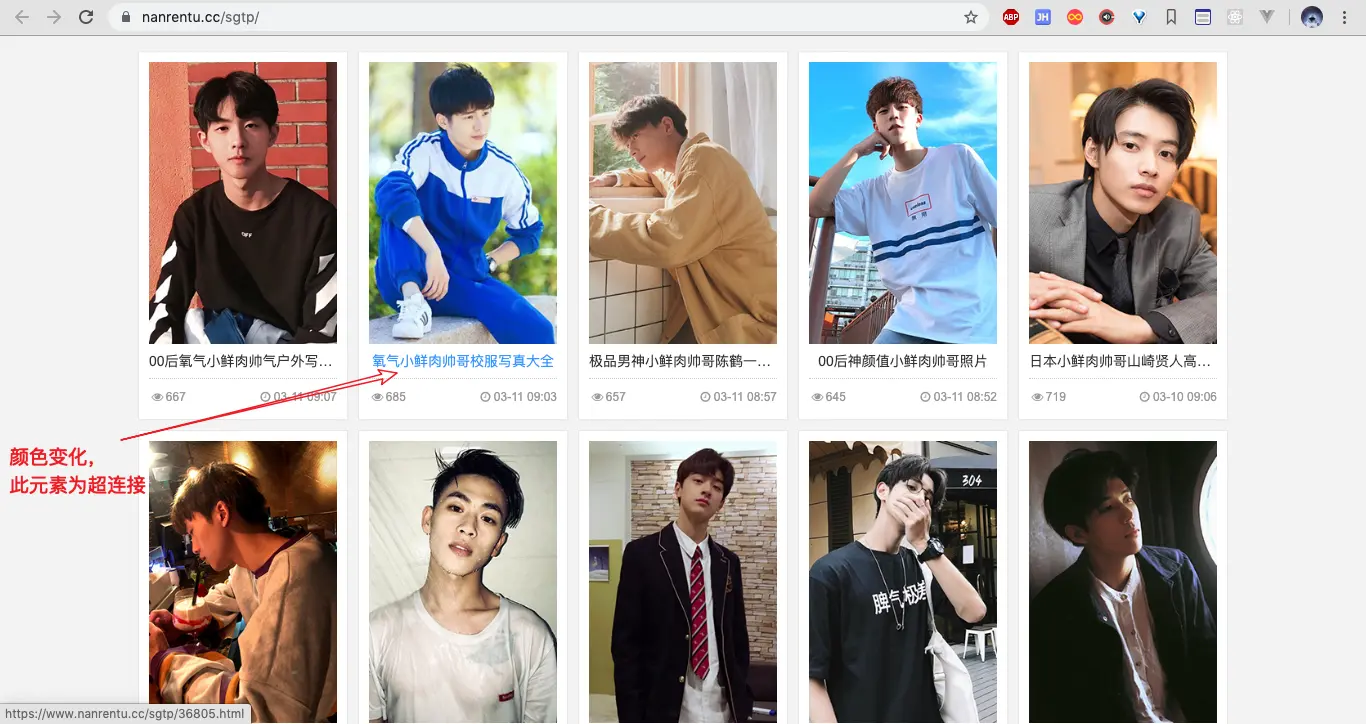Go back to the previous page

pos(22,17)
